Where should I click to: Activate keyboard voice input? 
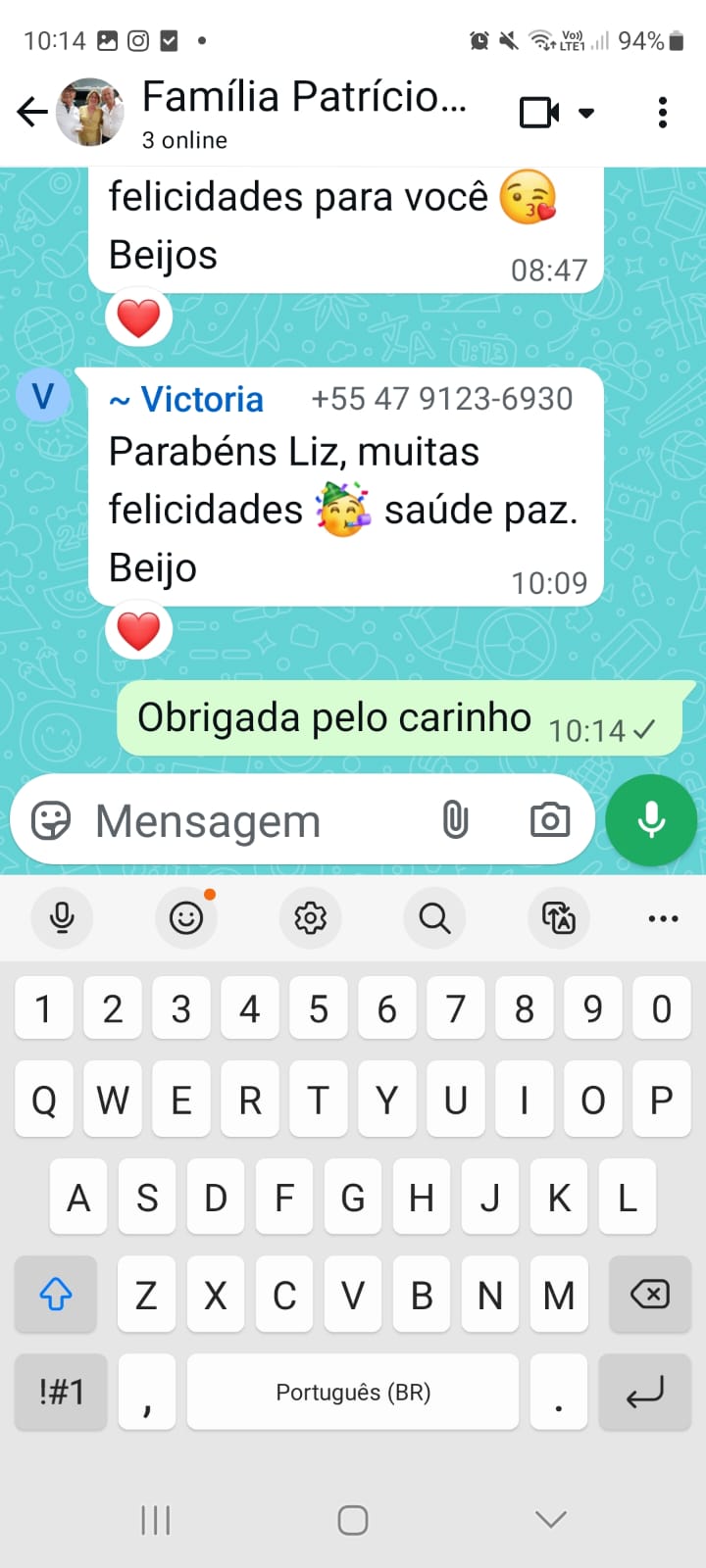pos(62,918)
